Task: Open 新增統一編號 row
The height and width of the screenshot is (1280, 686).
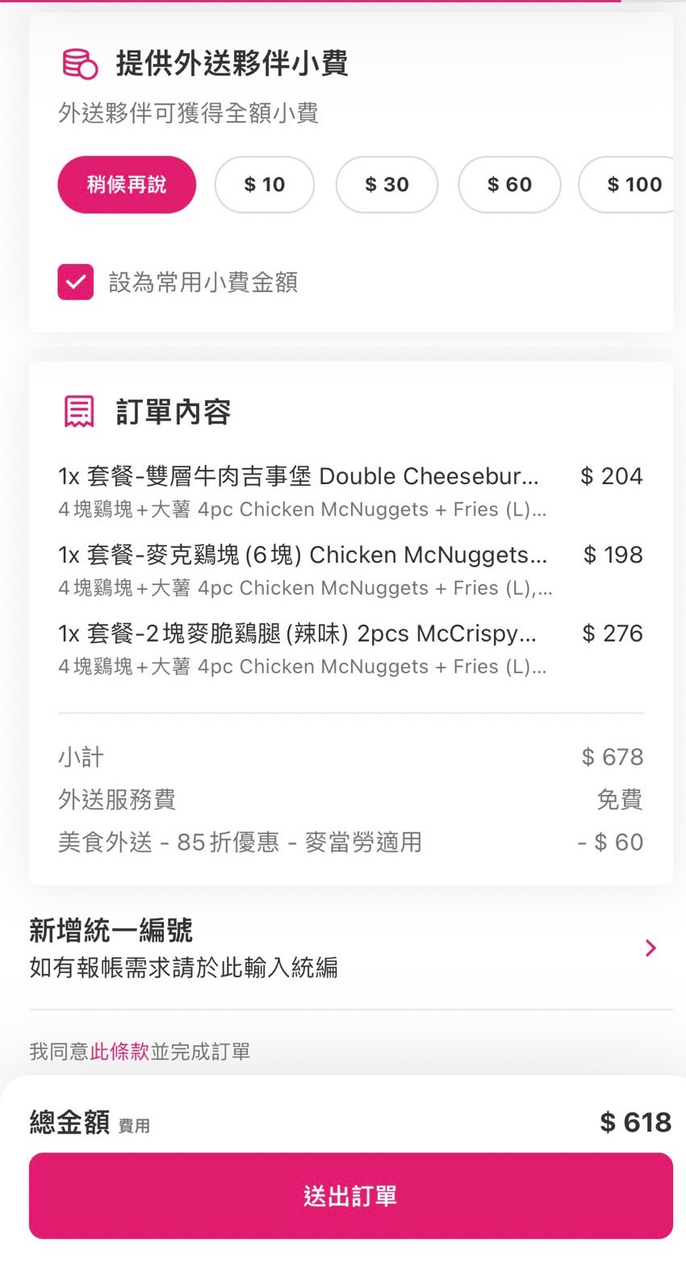Action: (343, 948)
